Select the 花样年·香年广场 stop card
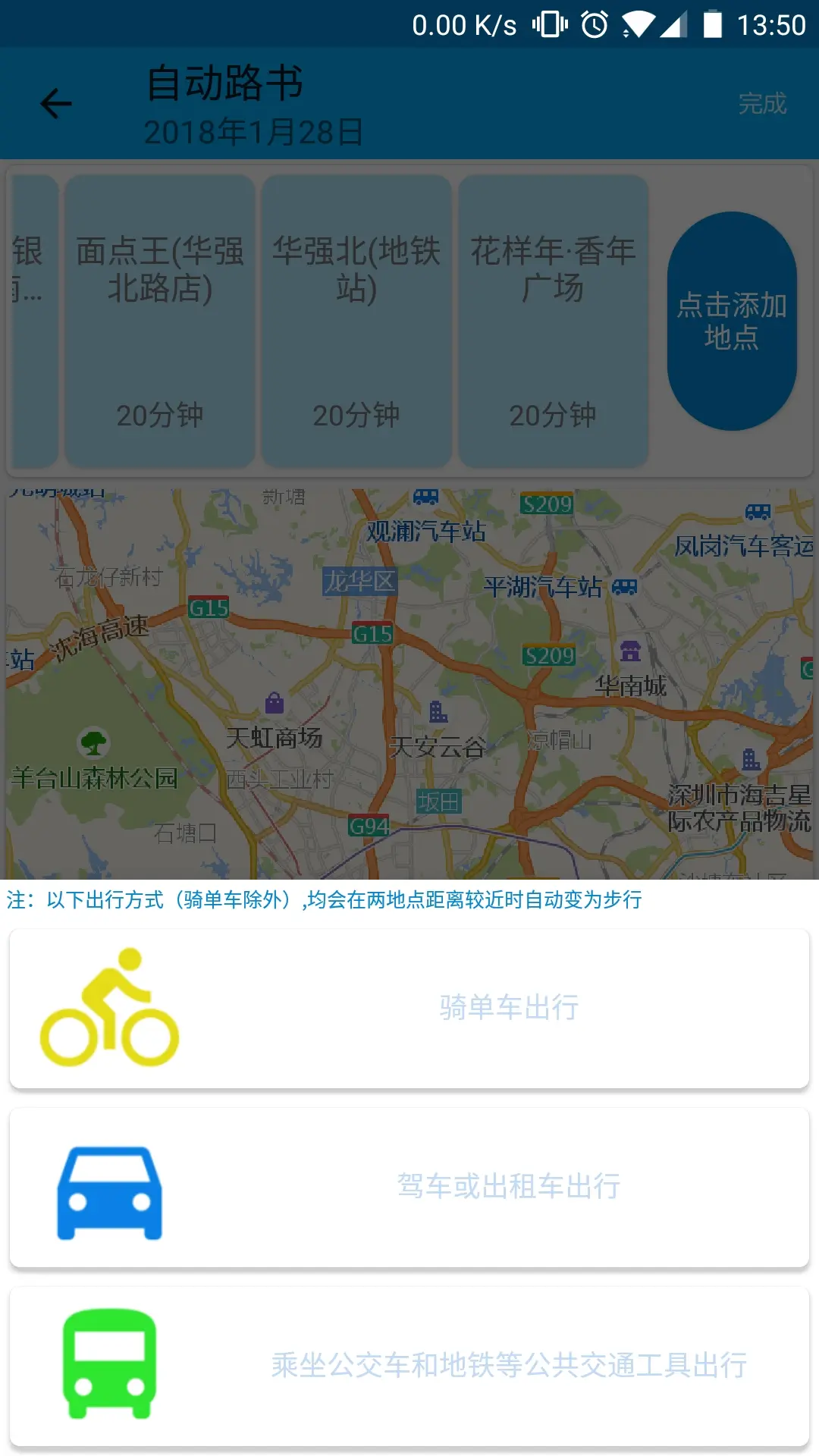 (553, 322)
